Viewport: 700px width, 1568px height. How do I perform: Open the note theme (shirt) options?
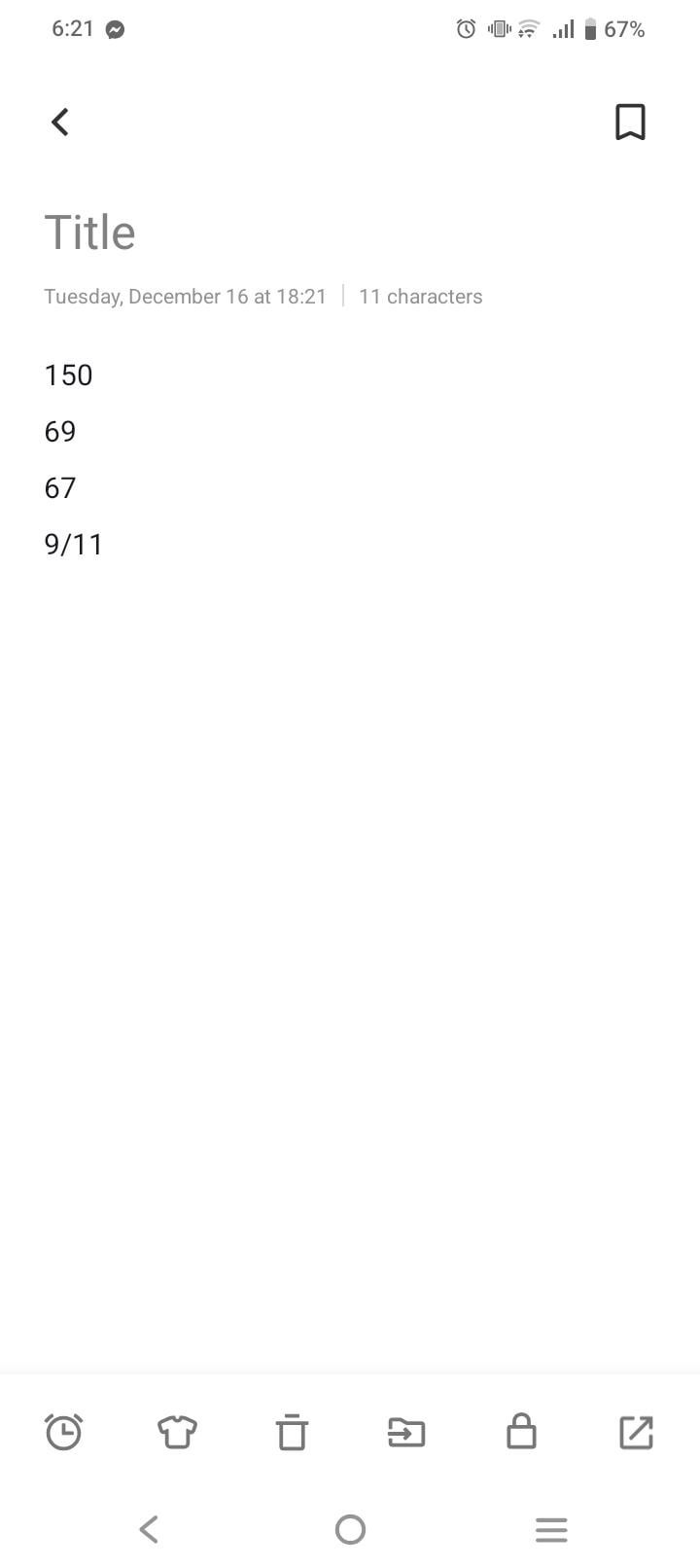tap(177, 1432)
